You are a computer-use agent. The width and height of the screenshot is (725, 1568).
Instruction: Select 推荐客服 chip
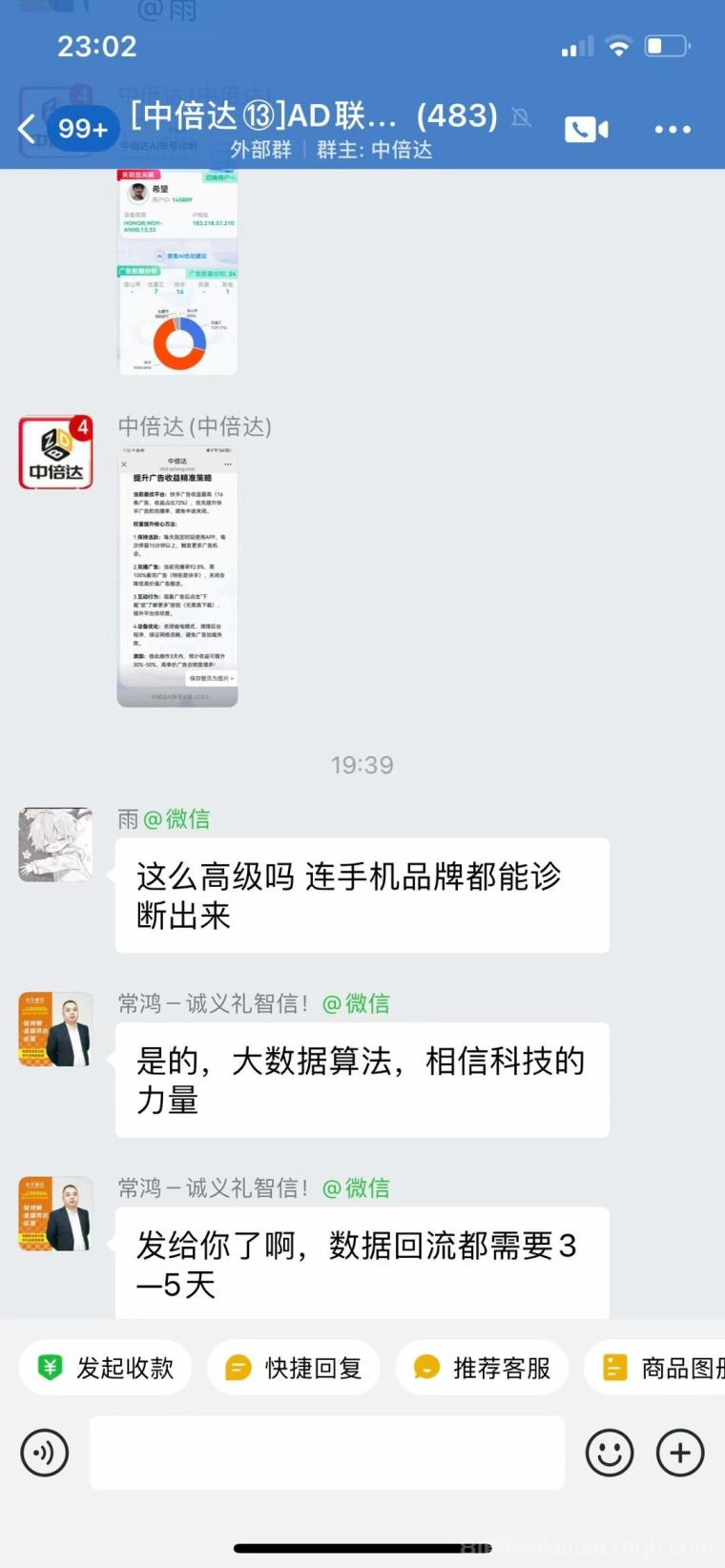(483, 1368)
